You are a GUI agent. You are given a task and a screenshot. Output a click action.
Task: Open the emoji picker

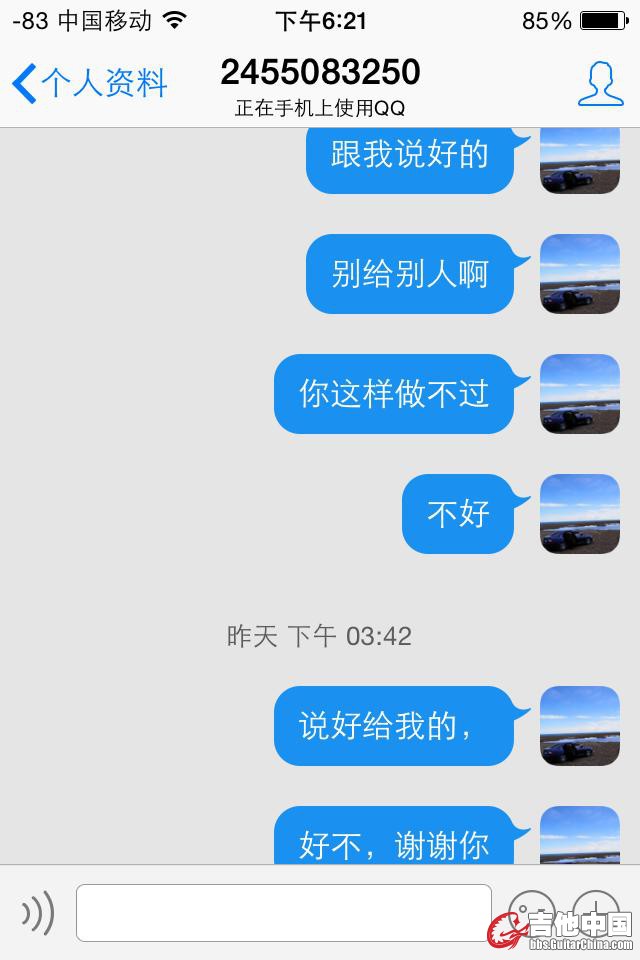point(531,908)
